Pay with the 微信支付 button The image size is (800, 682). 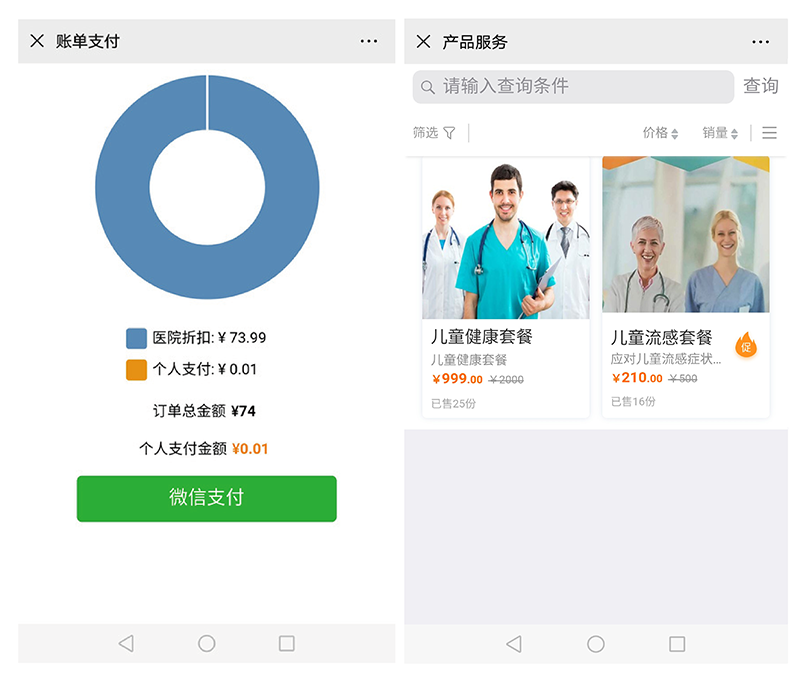[x=206, y=498]
